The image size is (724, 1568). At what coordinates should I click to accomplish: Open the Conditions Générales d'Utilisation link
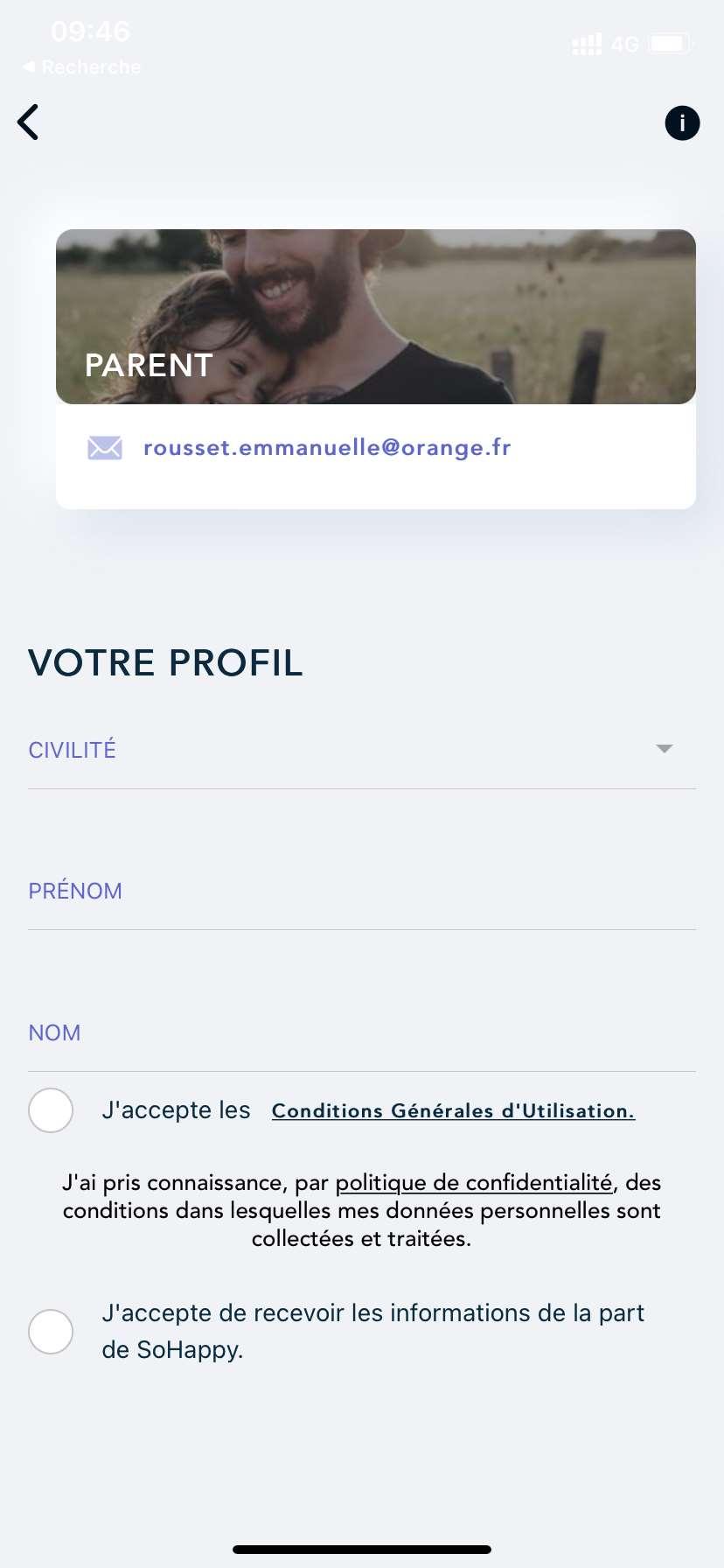point(453,1111)
